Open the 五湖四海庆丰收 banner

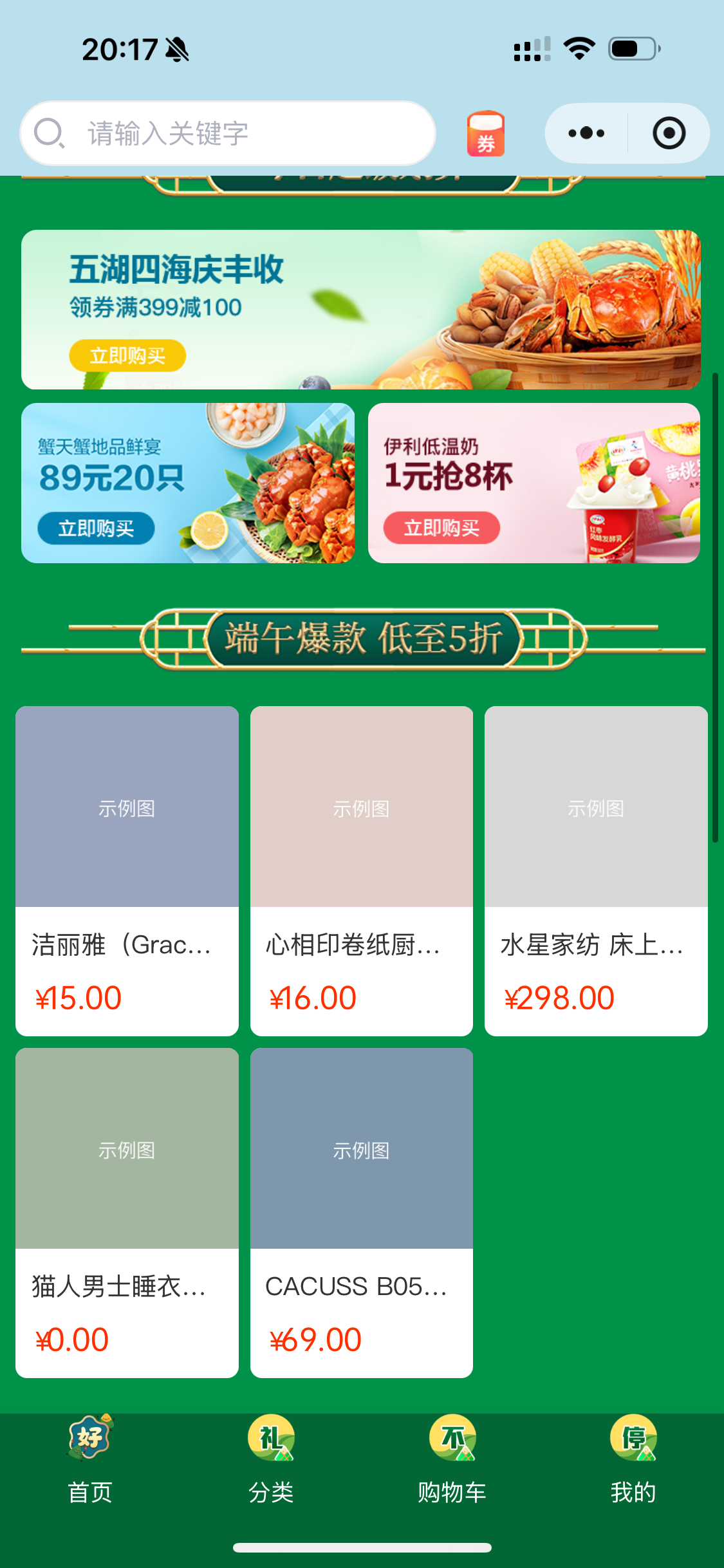[x=361, y=310]
